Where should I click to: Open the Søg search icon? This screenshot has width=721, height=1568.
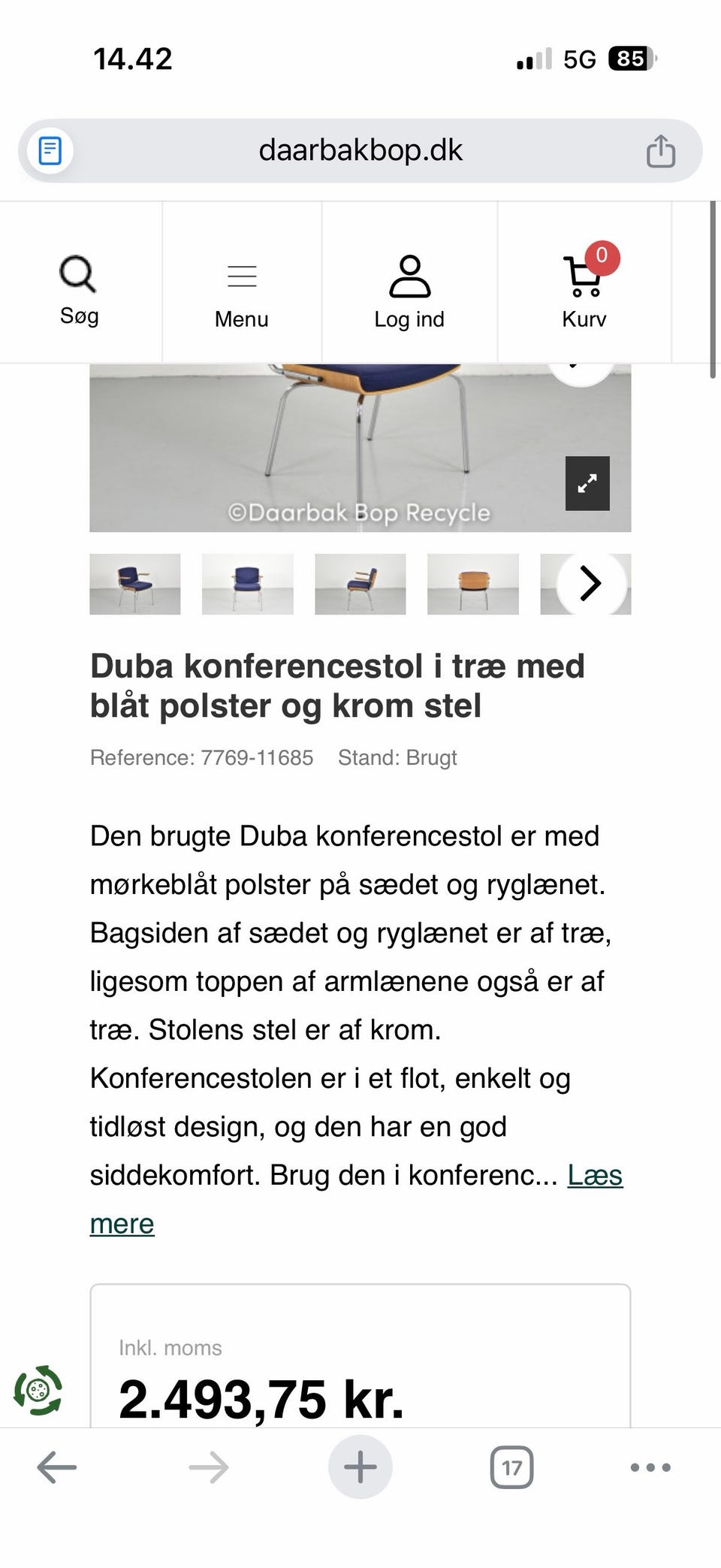[x=79, y=289]
